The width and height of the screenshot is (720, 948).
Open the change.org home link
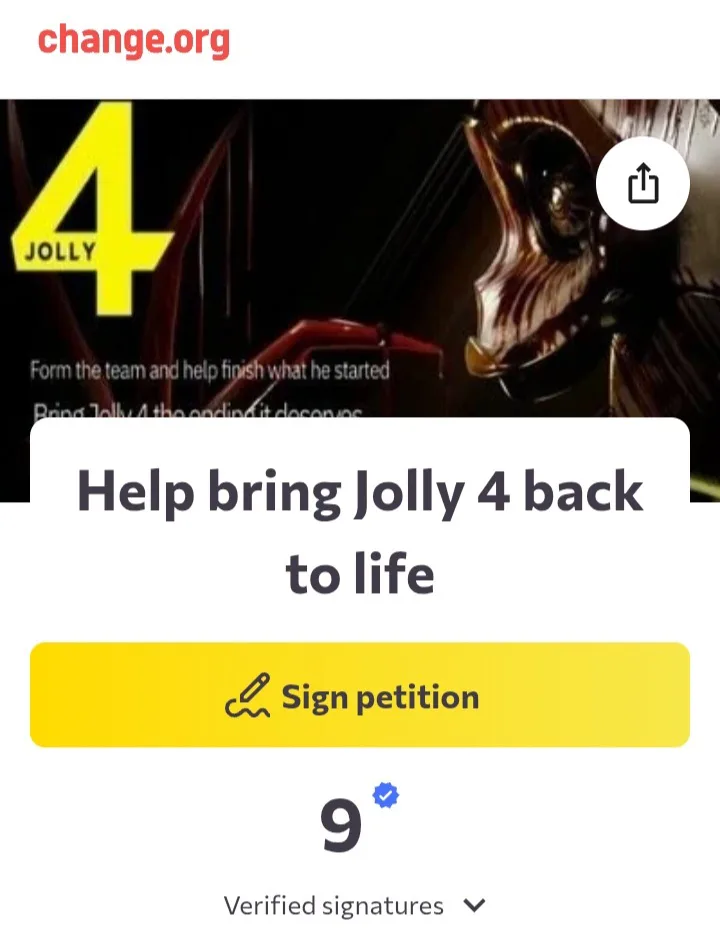pos(134,40)
